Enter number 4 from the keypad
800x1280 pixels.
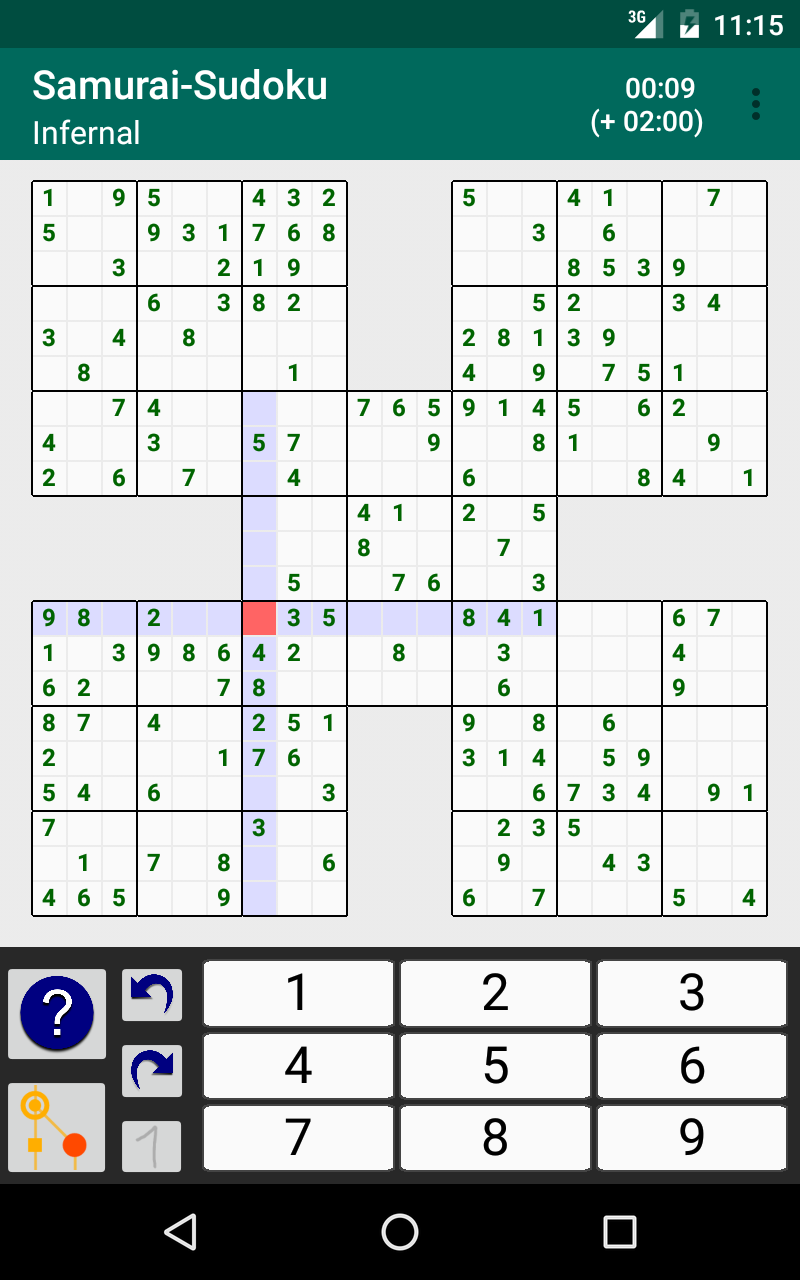point(298,1066)
